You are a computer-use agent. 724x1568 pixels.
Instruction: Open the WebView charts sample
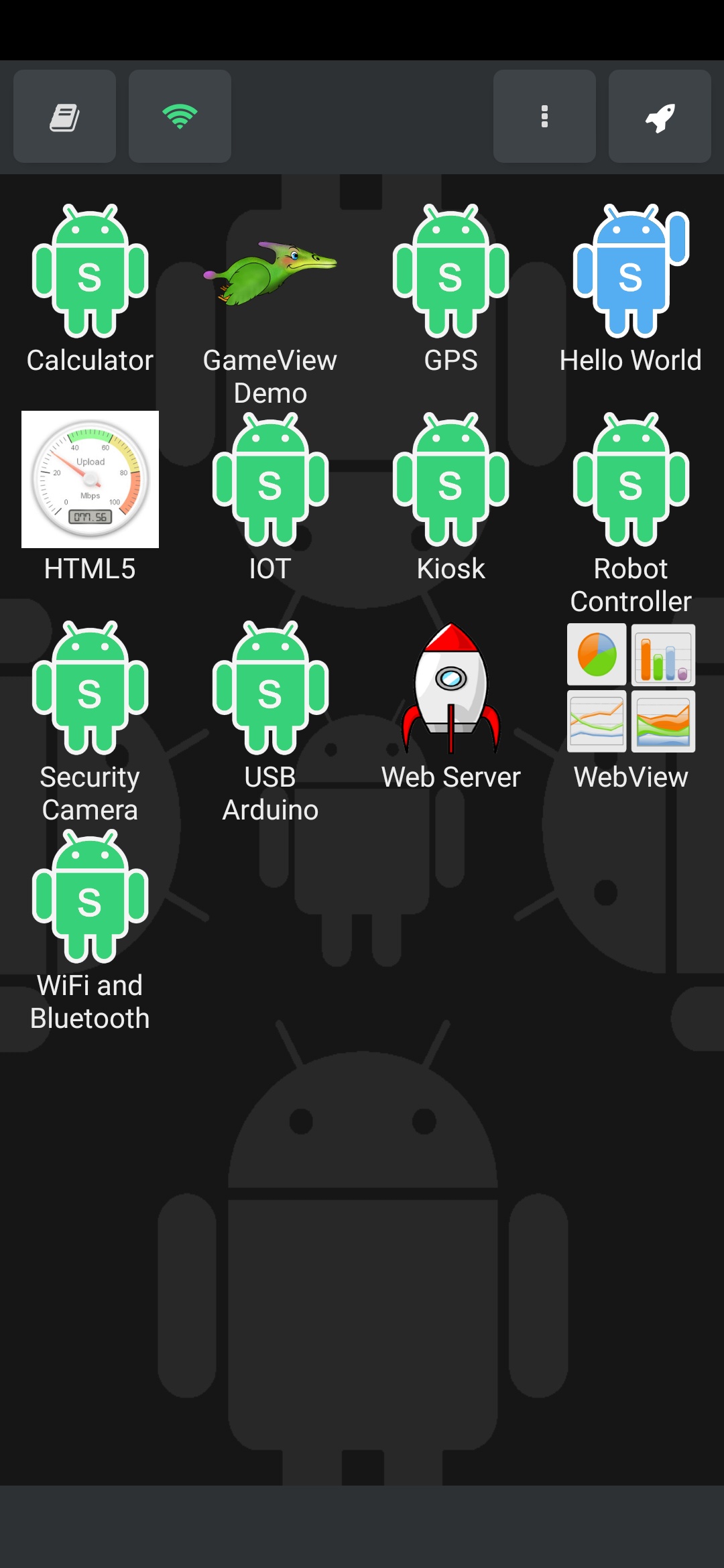[630, 687]
